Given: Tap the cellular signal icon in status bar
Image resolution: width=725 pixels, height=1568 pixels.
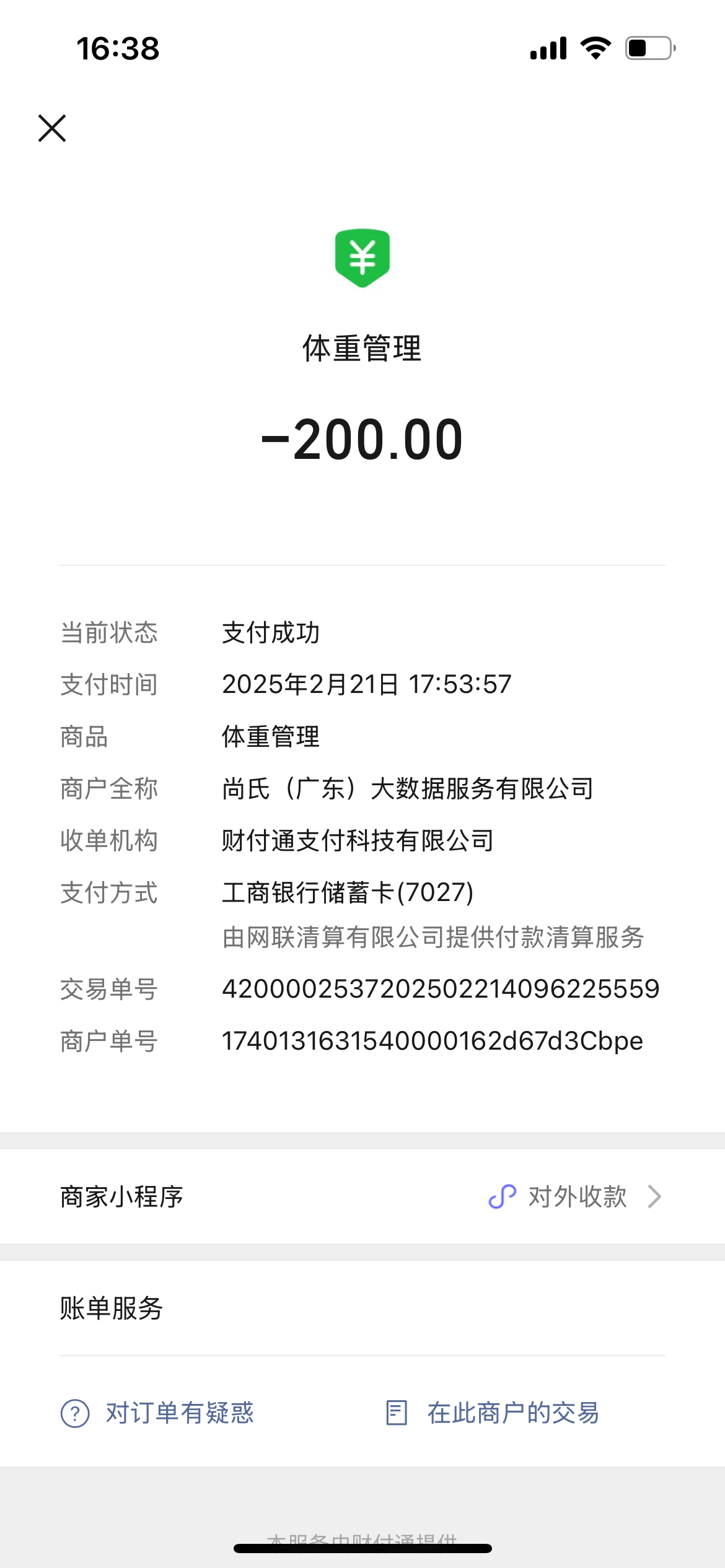Looking at the screenshot, I should [x=549, y=48].
